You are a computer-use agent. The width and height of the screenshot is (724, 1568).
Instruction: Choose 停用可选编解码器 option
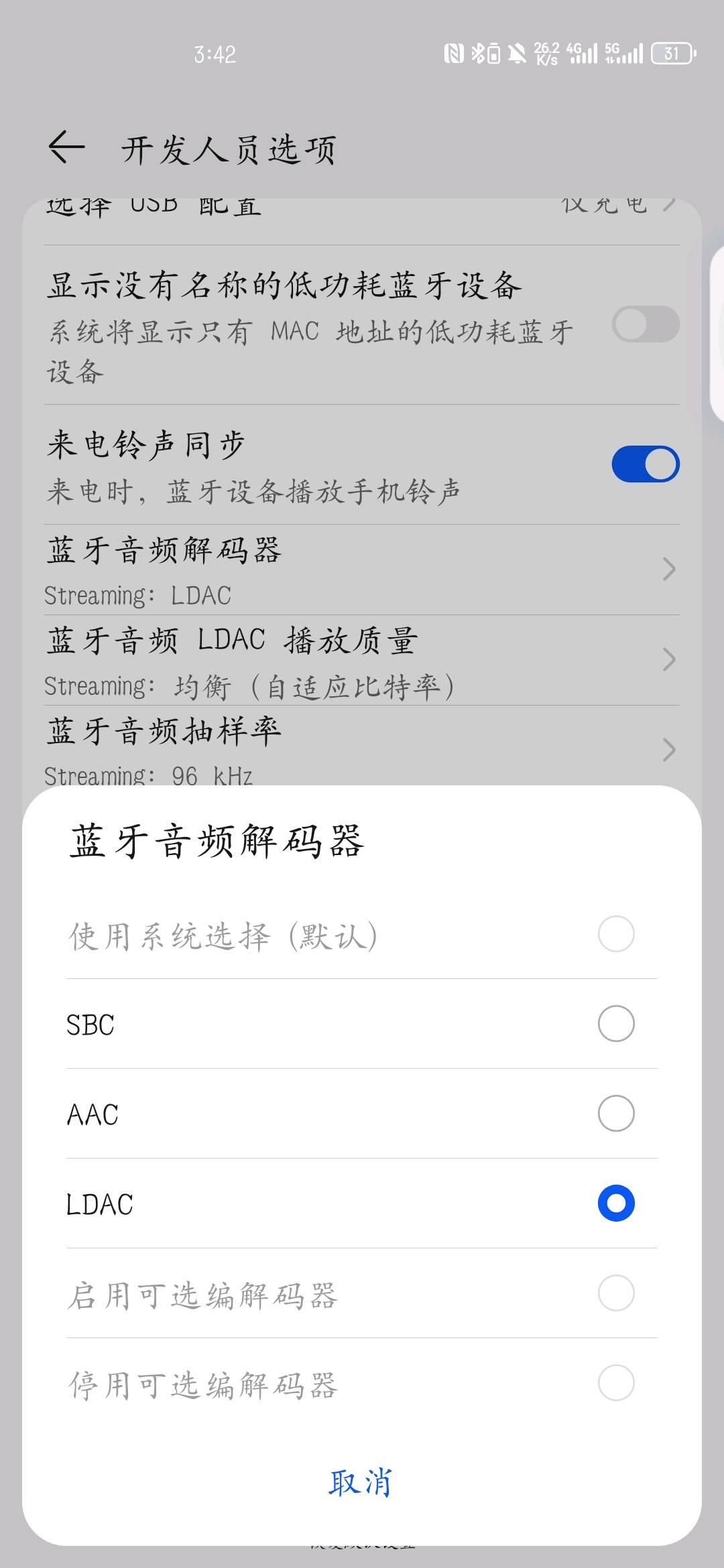(x=615, y=1383)
